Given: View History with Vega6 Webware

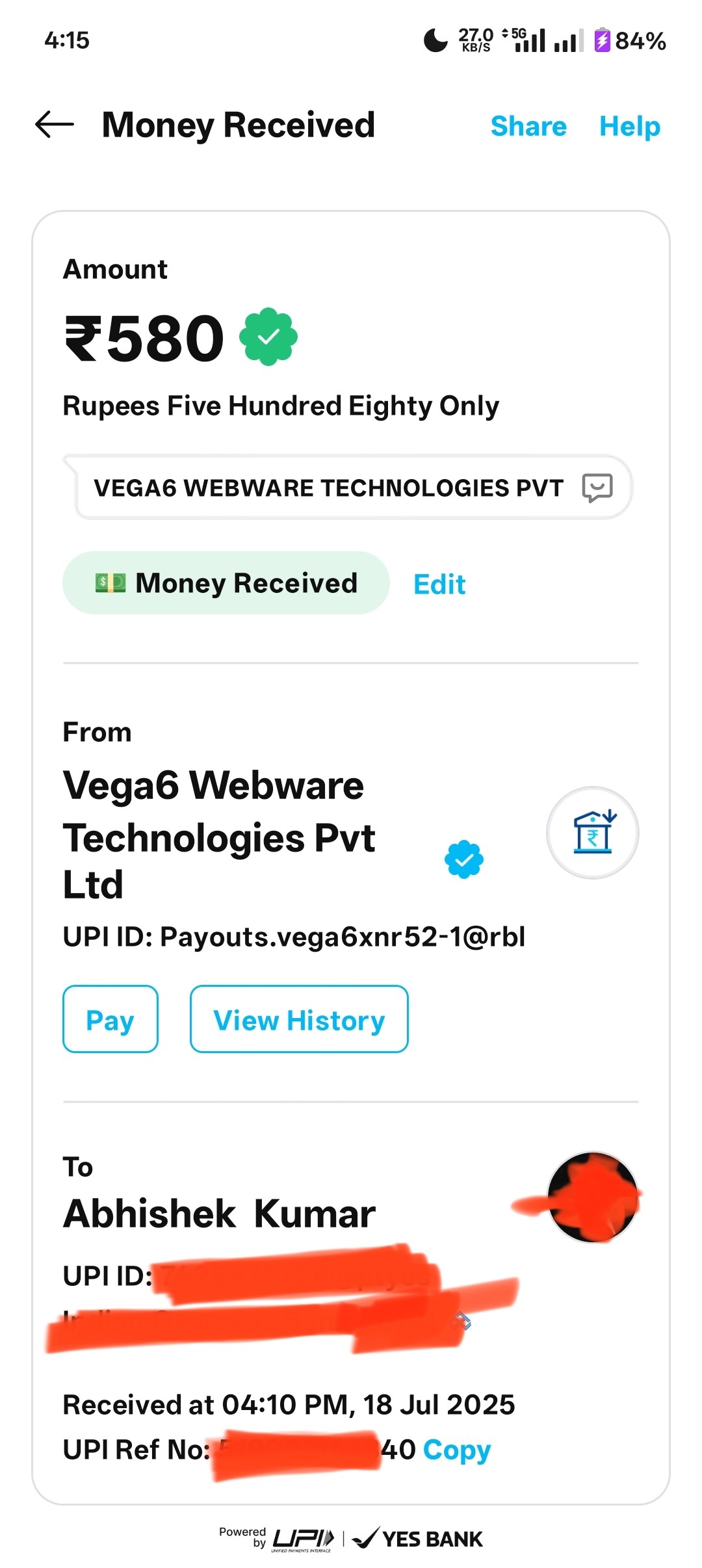Looking at the screenshot, I should tap(299, 1019).
